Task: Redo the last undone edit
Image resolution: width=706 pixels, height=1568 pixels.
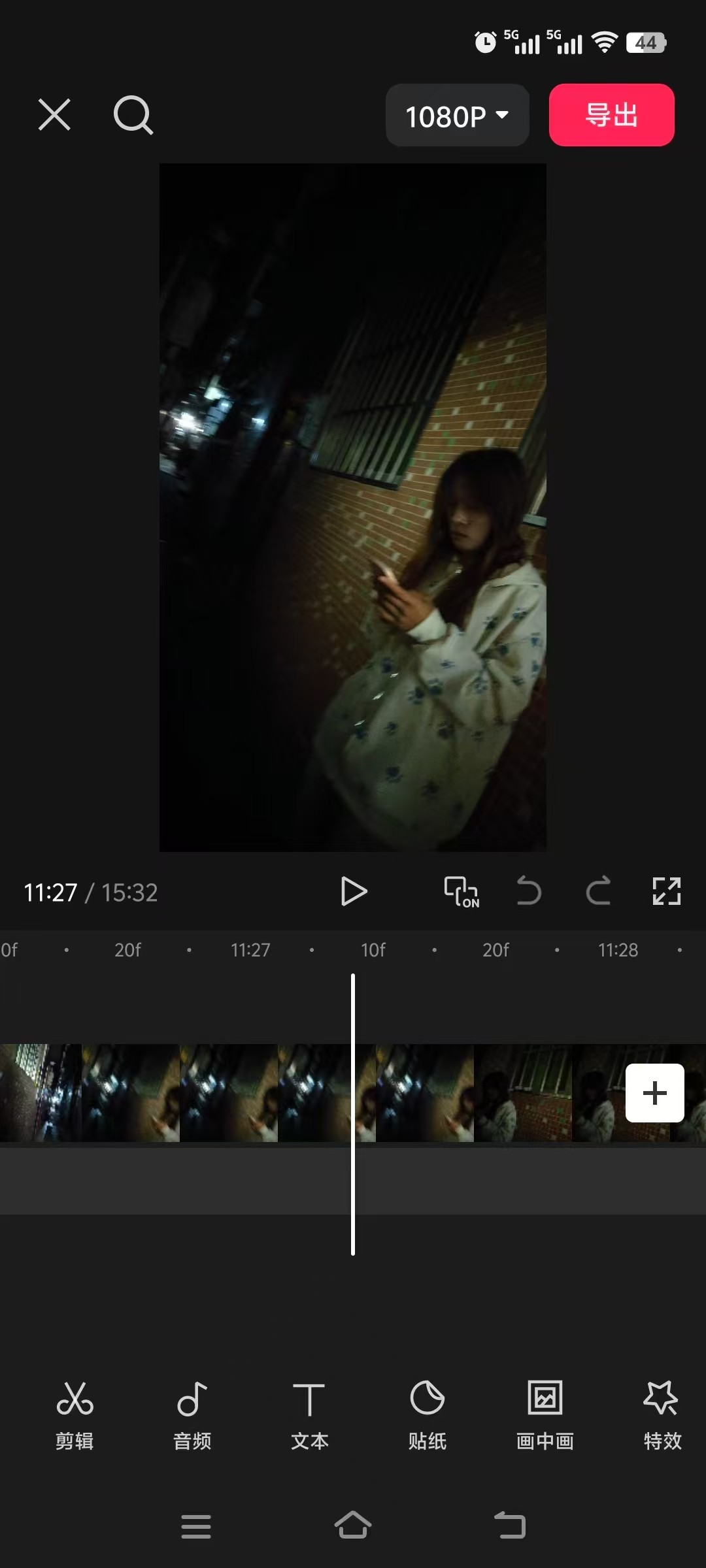Action: (598, 892)
